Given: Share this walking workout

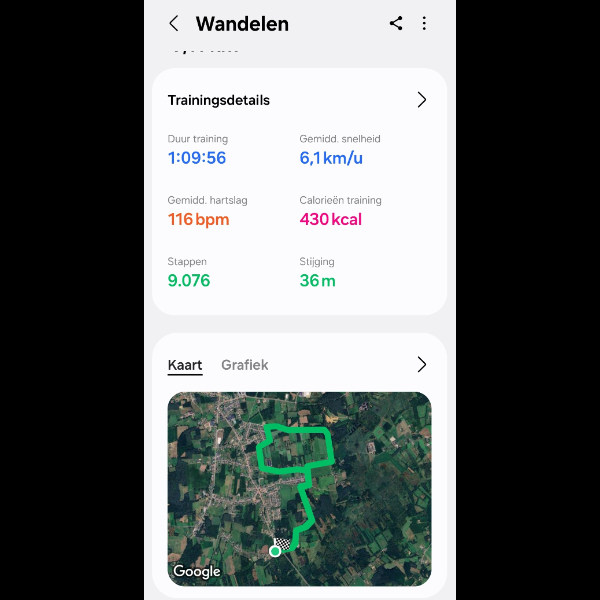Looking at the screenshot, I should (x=396, y=23).
